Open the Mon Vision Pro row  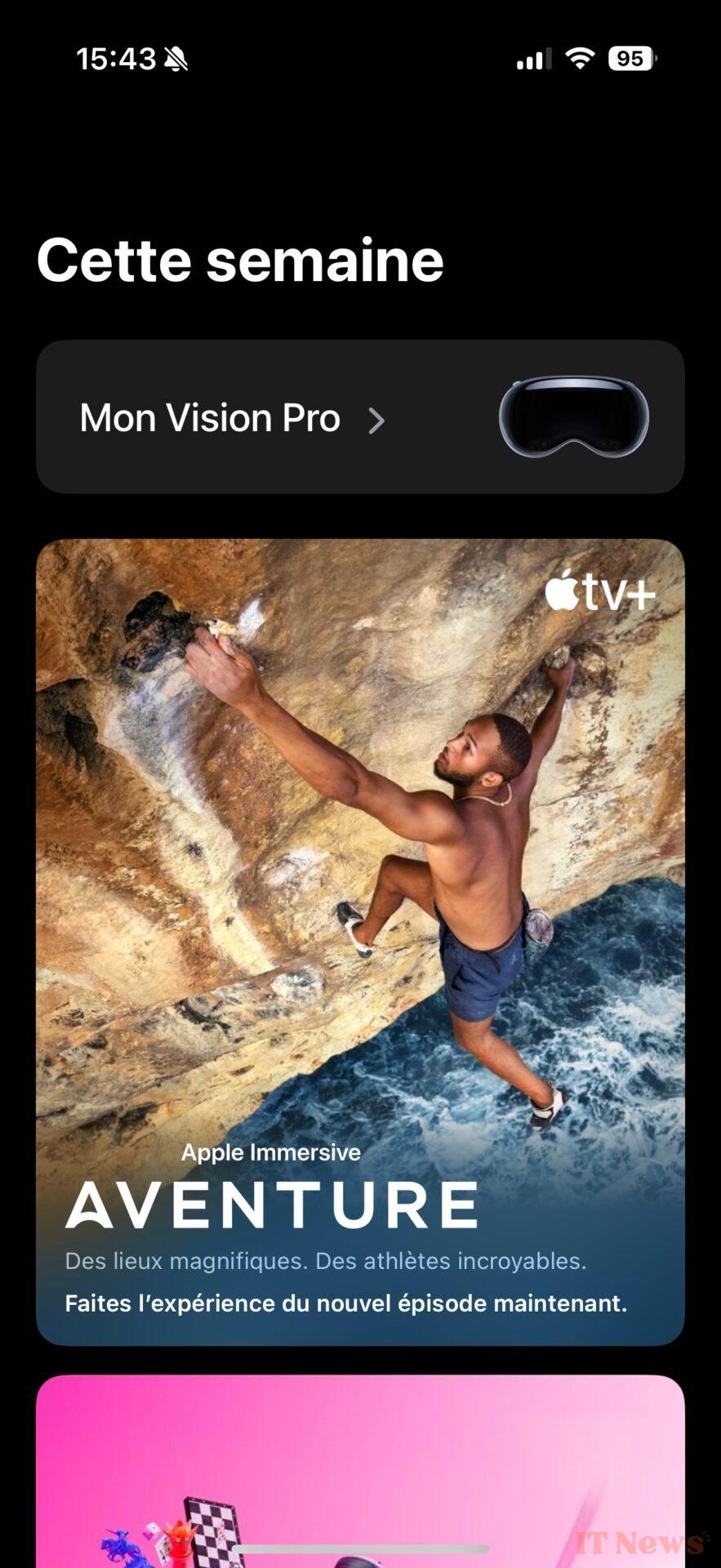click(360, 416)
